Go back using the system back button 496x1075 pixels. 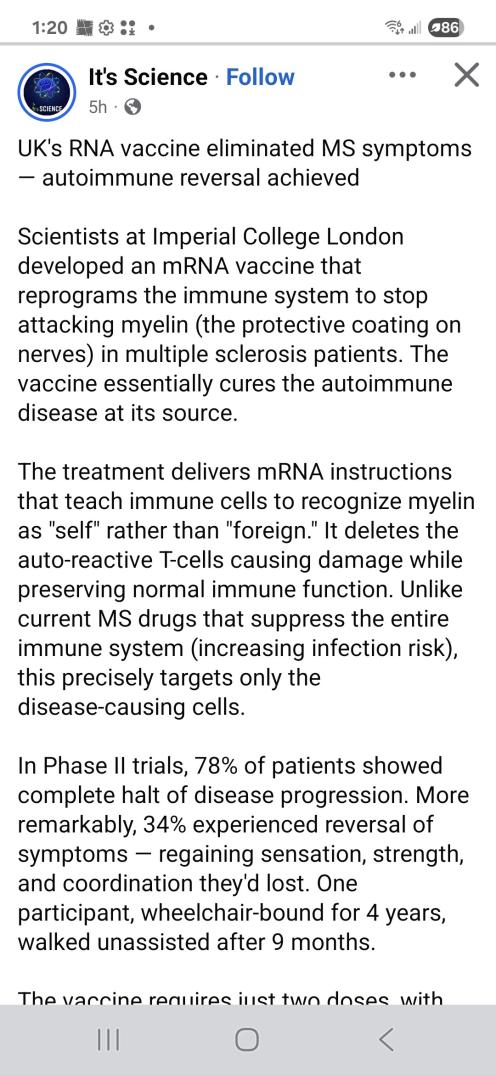pyautogui.click(x=386, y=1039)
